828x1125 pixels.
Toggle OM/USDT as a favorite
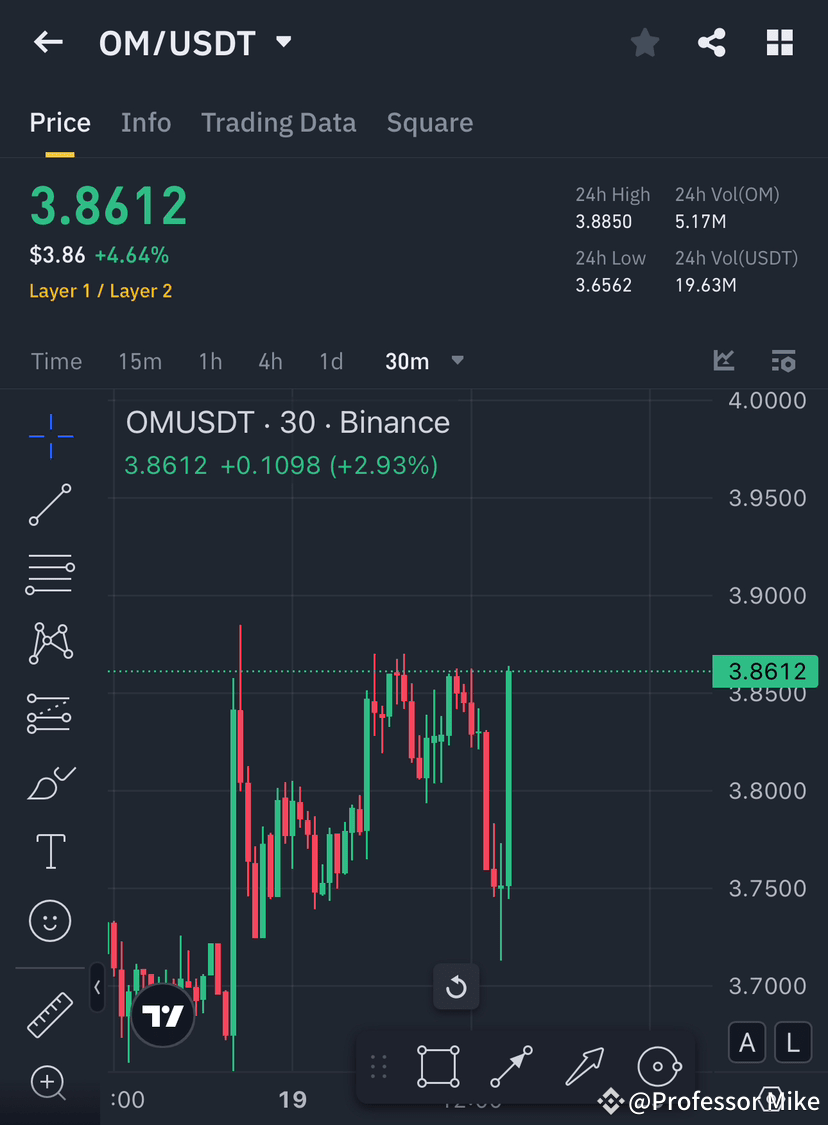(644, 42)
